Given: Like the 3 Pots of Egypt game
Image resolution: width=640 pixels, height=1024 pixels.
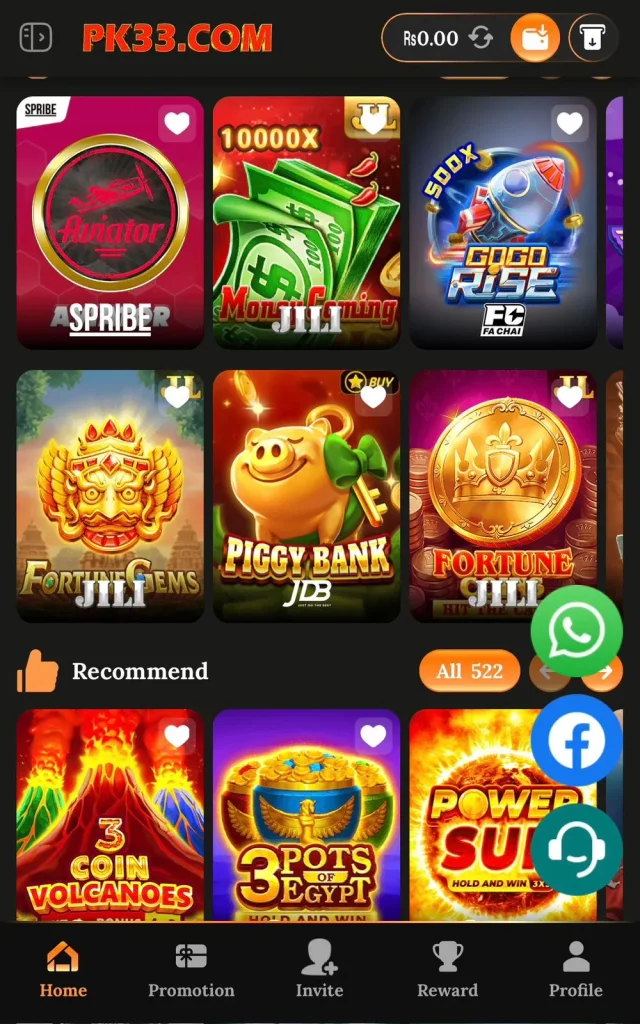Looking at the screenshot, I should click(373, 737).
